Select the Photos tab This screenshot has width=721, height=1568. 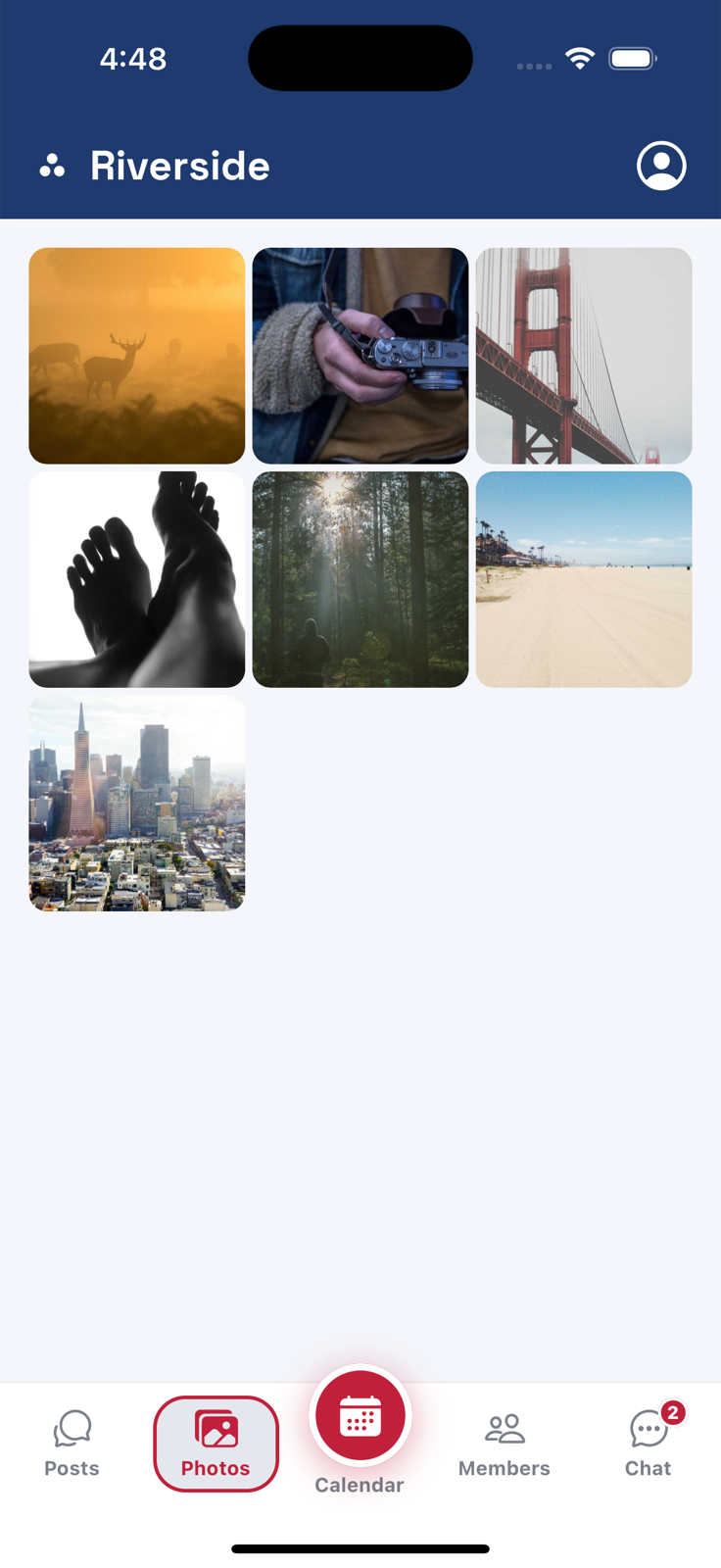pyautogui.click(x=216, y=1444)
